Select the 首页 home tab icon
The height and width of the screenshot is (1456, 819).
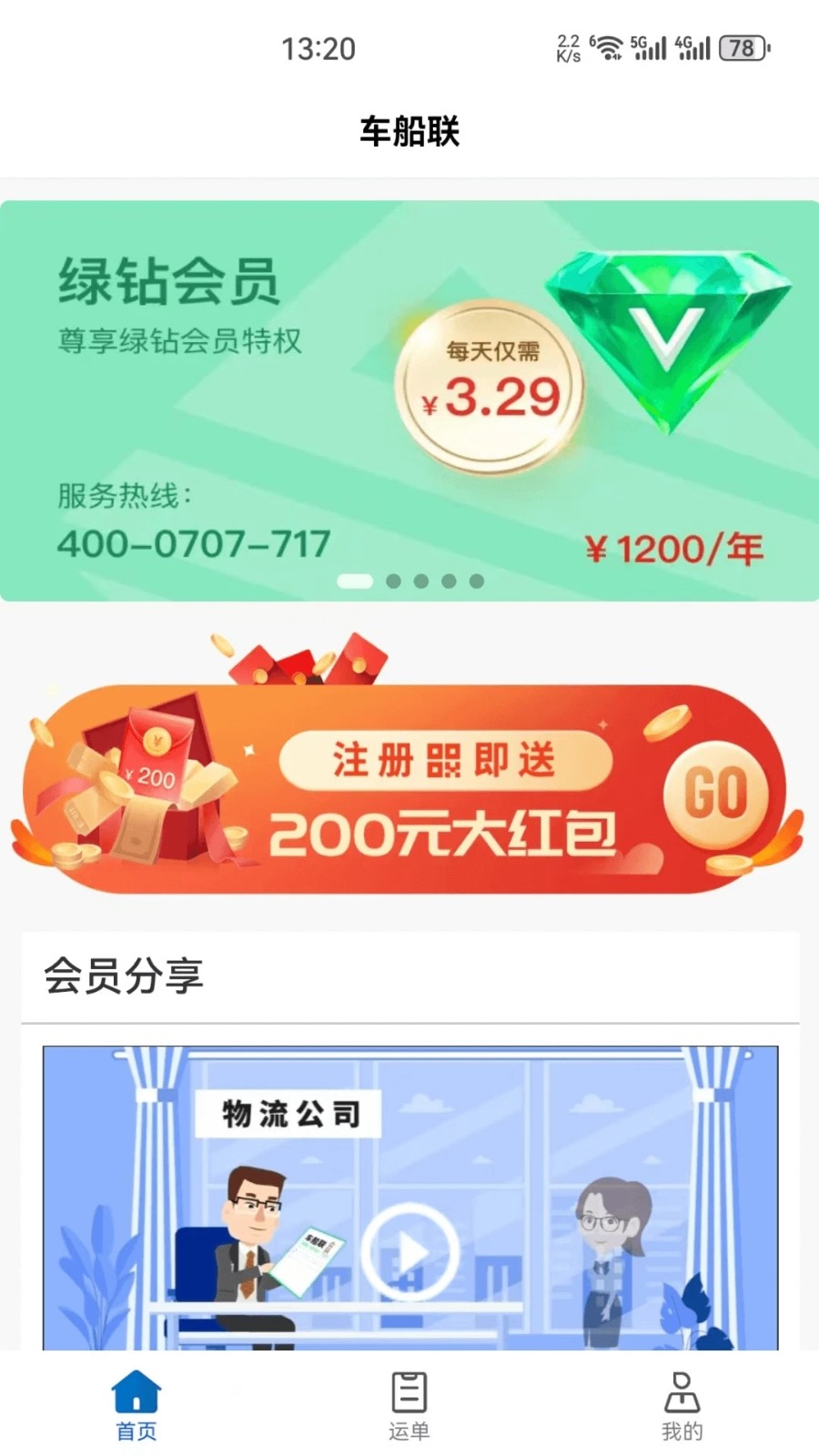[x=135, y=1390]
